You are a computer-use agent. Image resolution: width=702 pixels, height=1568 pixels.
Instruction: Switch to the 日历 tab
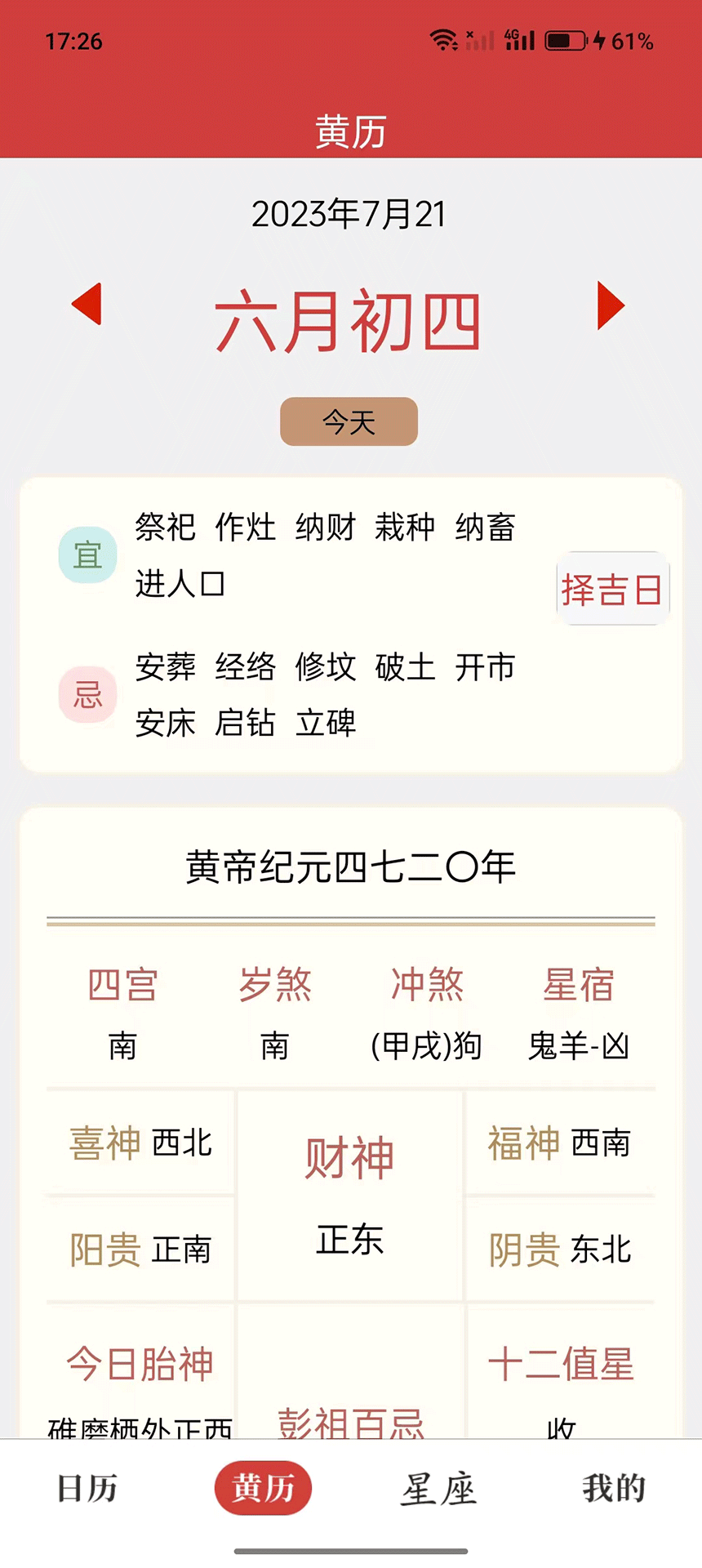87,1488
